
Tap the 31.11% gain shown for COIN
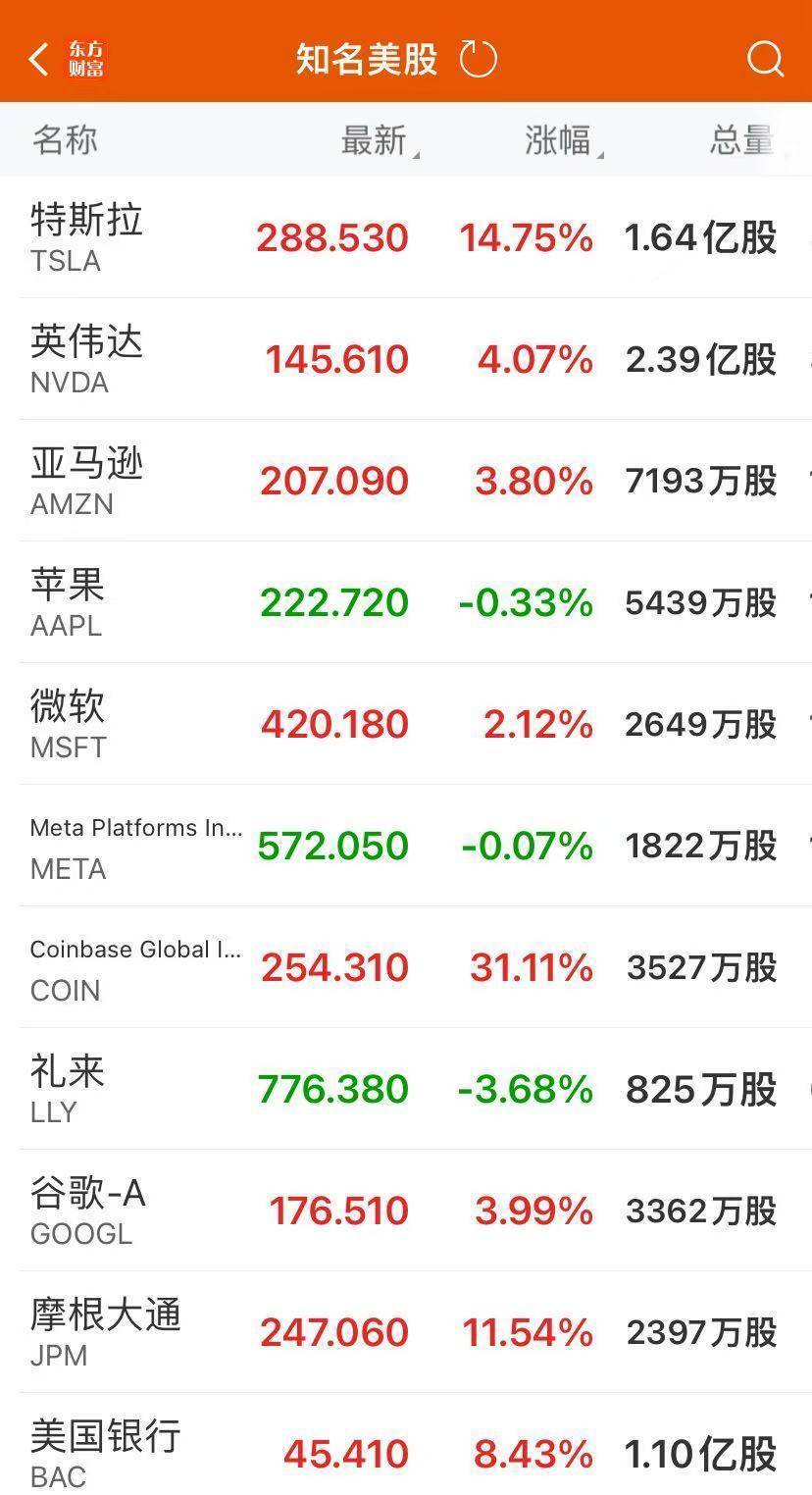coord(528,967)
